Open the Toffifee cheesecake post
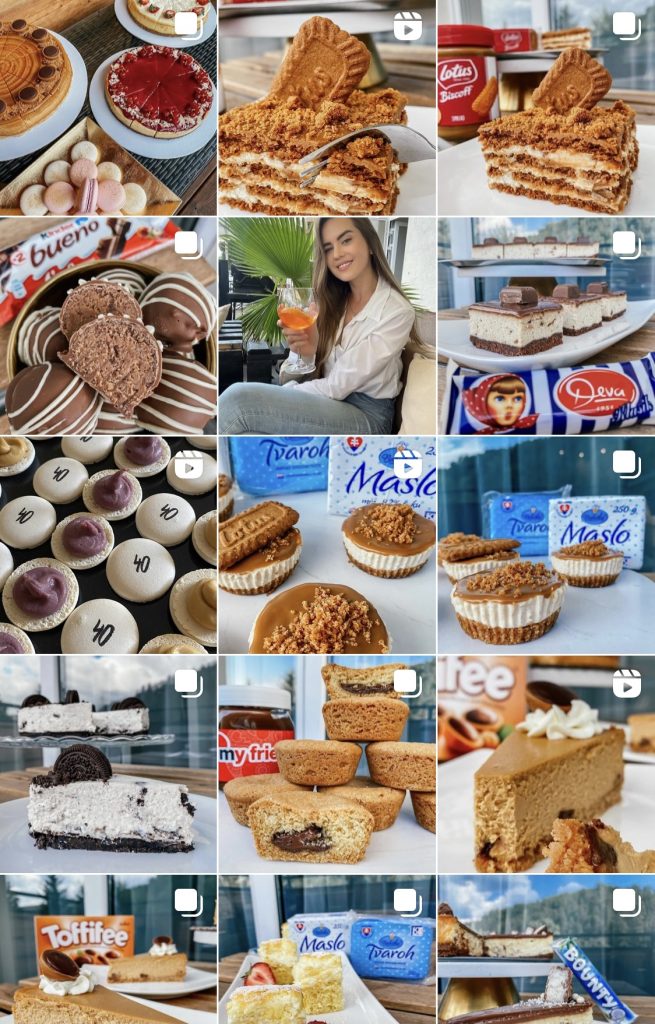The height and width of the screenshot is (1024, 655). tap(108, 950)
